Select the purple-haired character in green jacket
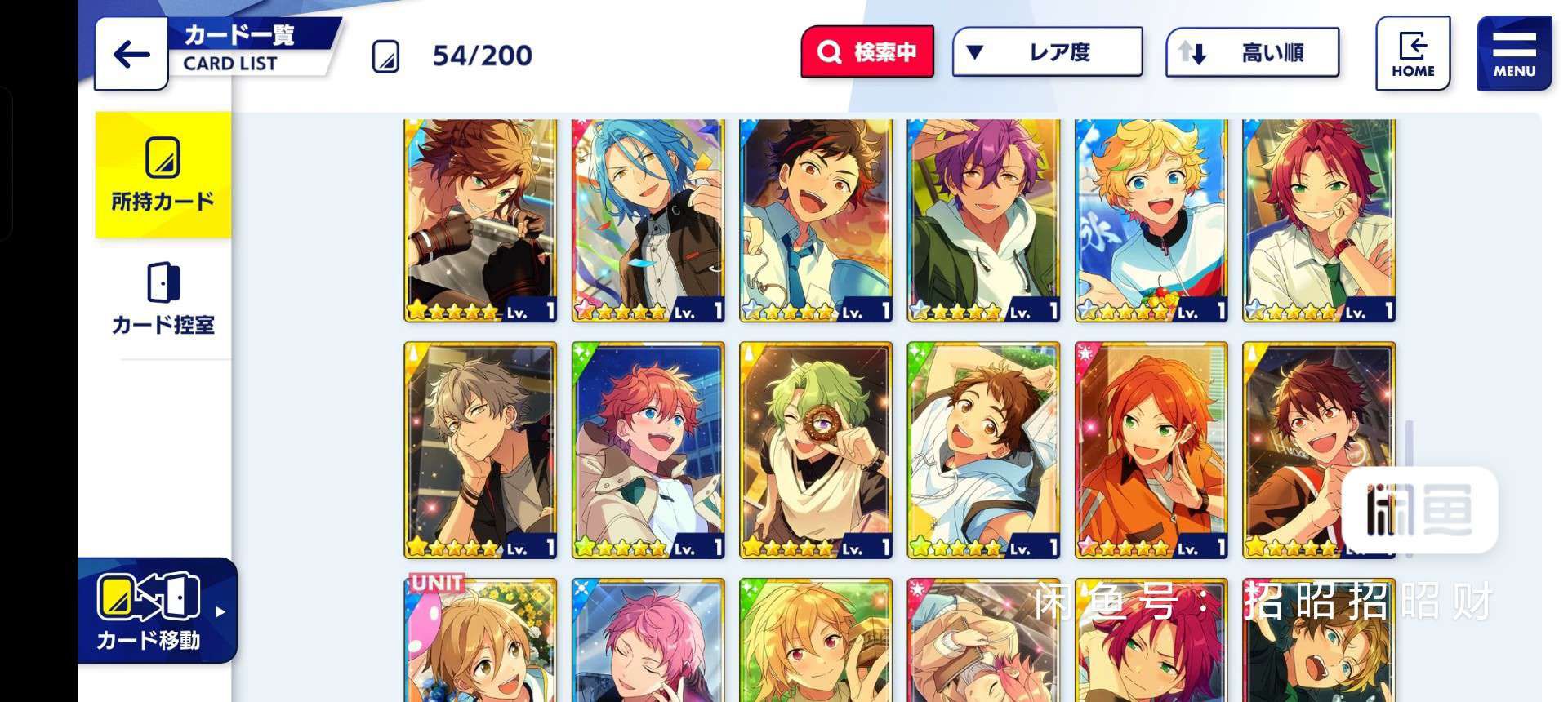This screenshot has width=1568, height=702. click(x=982, y=219)
